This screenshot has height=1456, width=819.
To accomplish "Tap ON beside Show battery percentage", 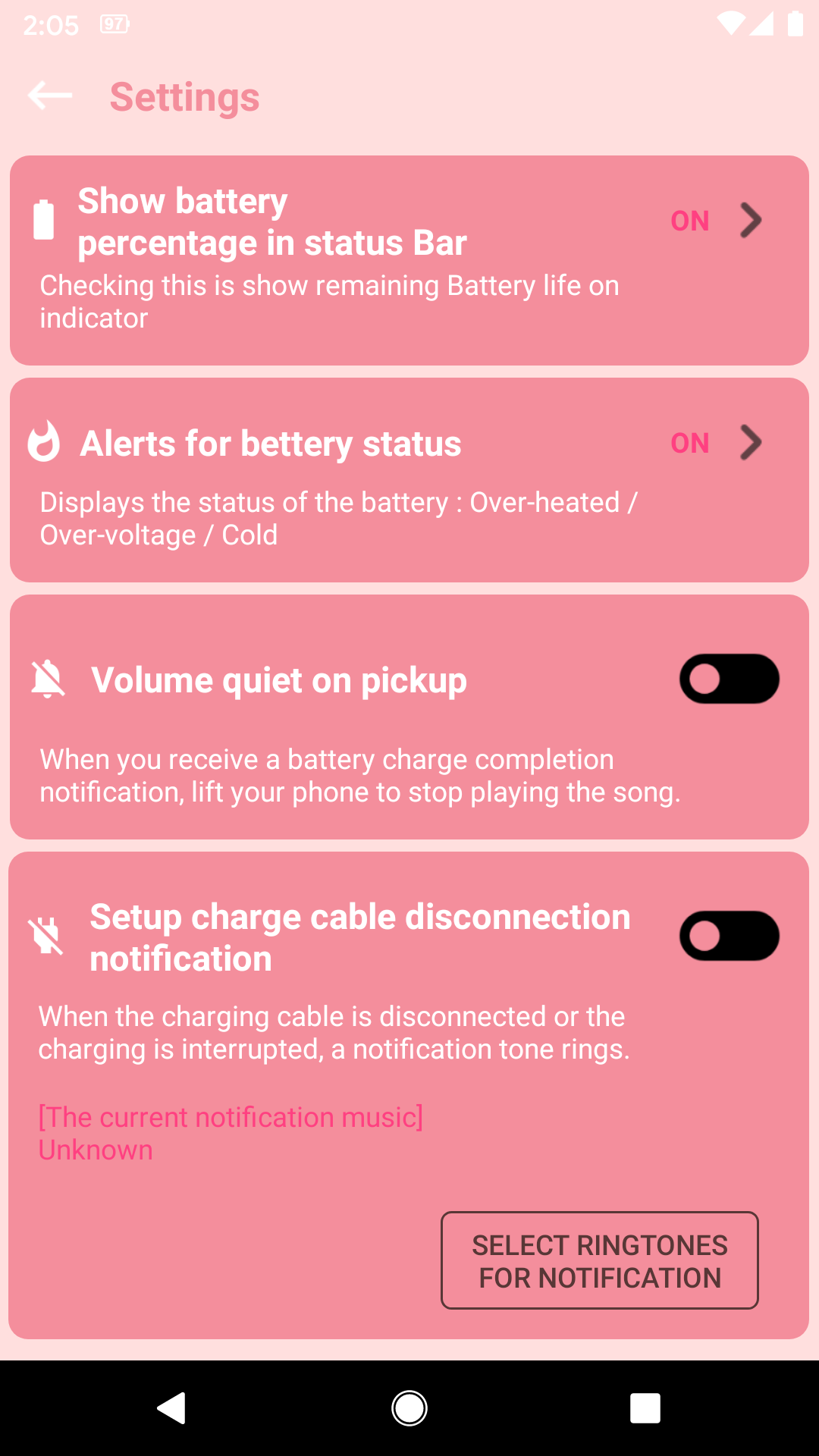I will coord(689,221).
